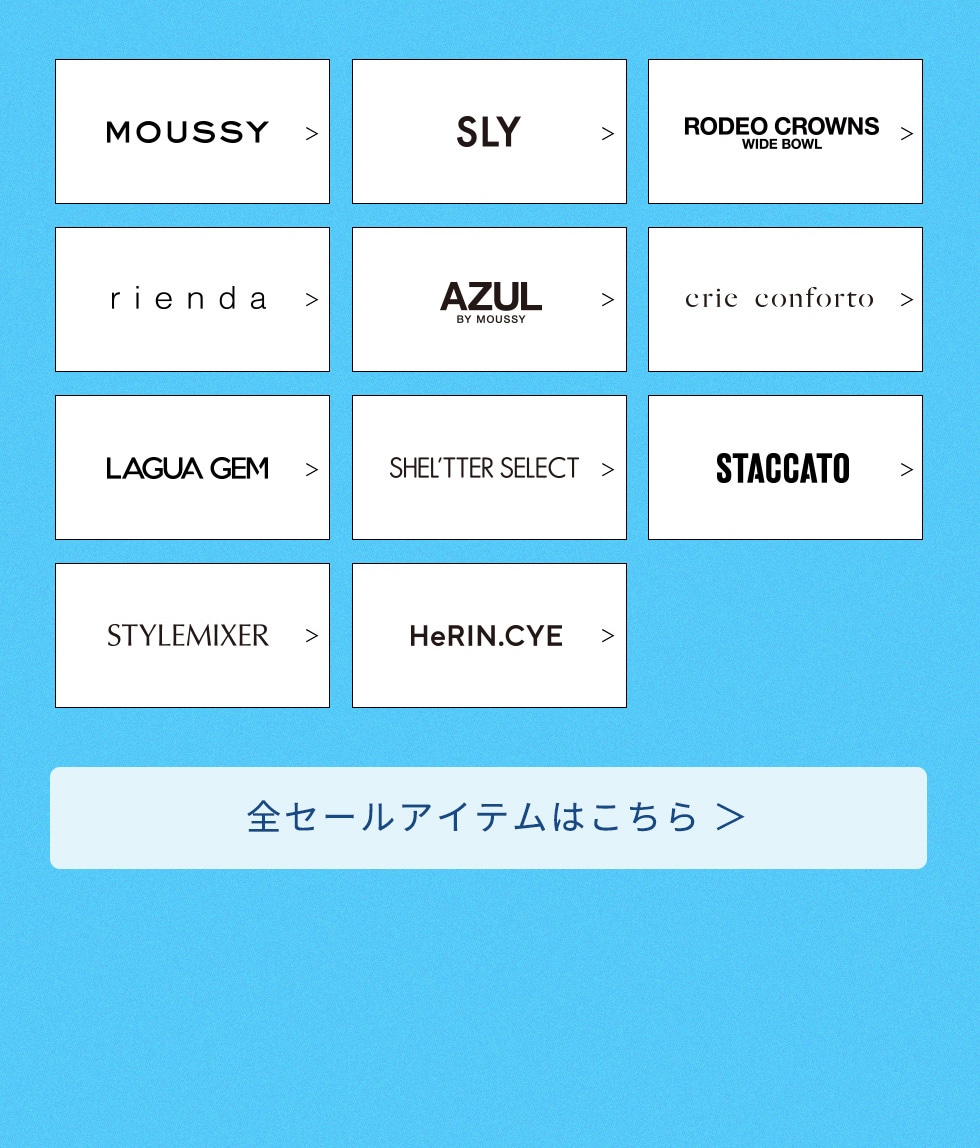Go to the HeRIN.CYE brand page
The width and height of the screenshot is (980, 1148).
(489, 636)
